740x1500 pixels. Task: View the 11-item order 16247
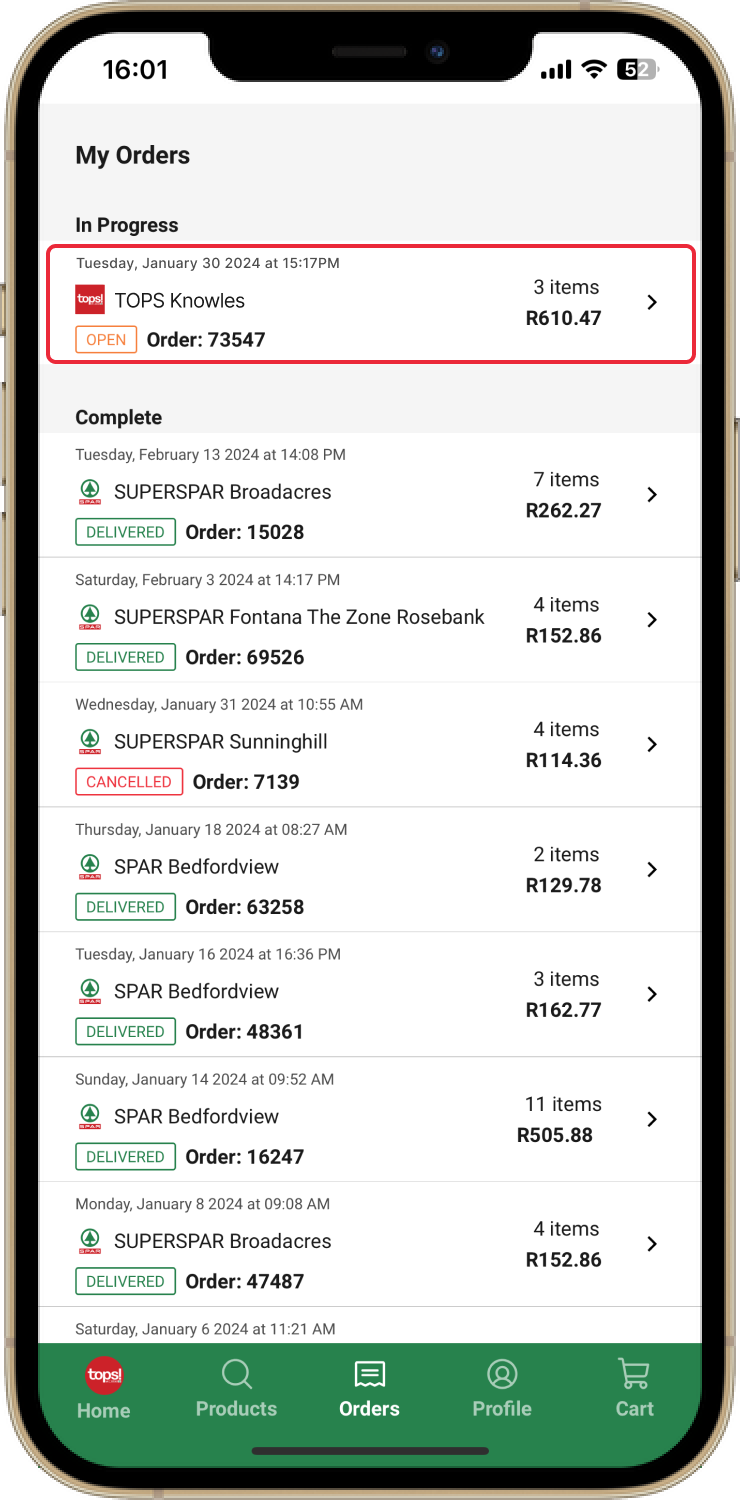tap(370, 1119)
